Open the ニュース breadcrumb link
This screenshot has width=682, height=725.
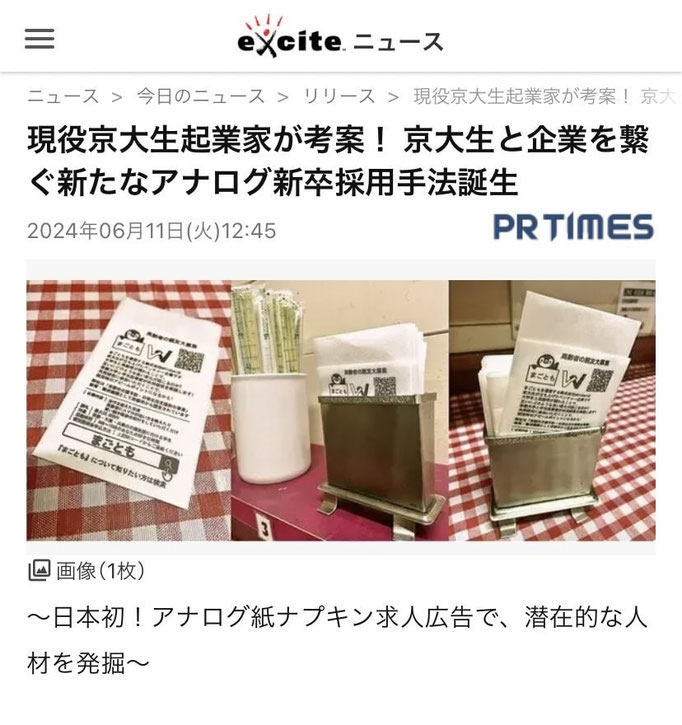click(63, 96)
